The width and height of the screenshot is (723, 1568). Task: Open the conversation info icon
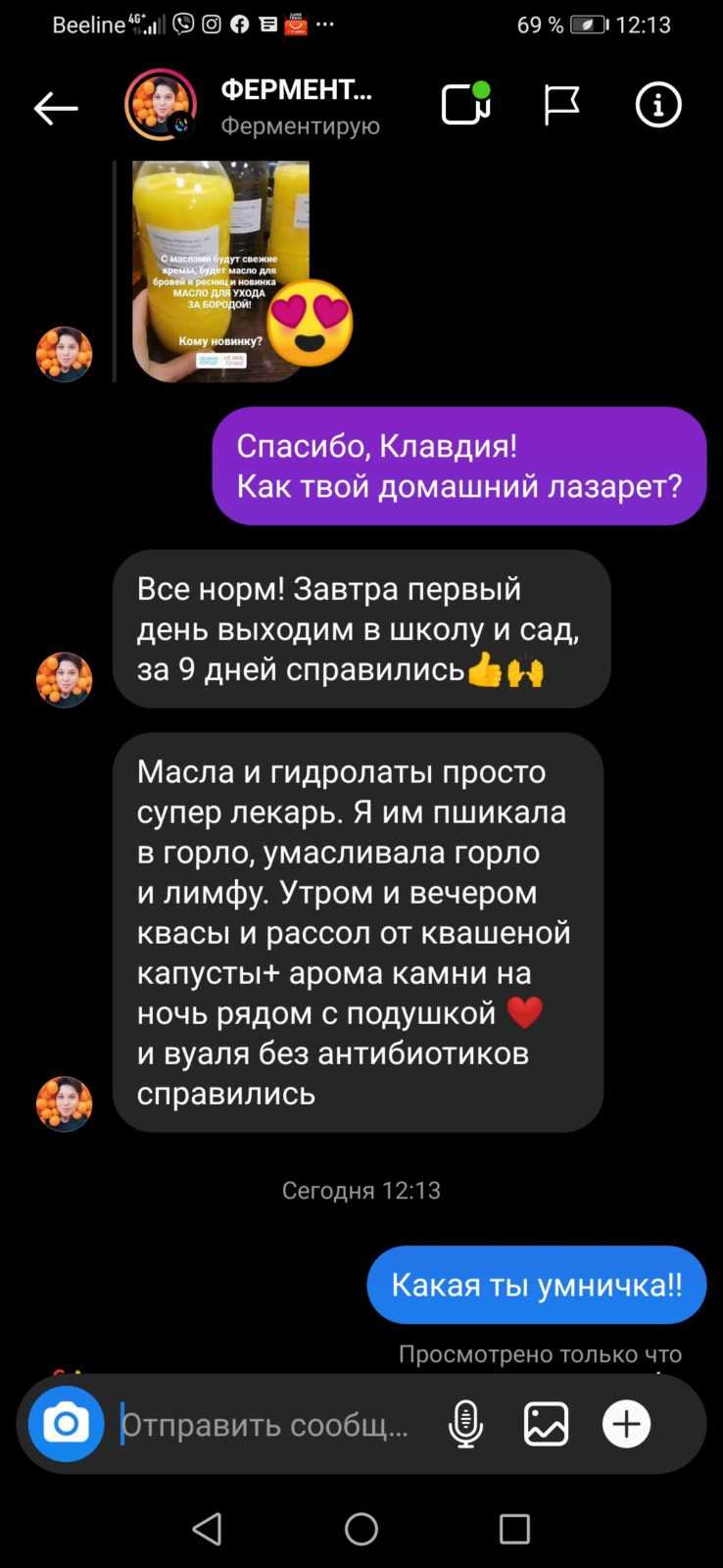[x=658, y=105]
